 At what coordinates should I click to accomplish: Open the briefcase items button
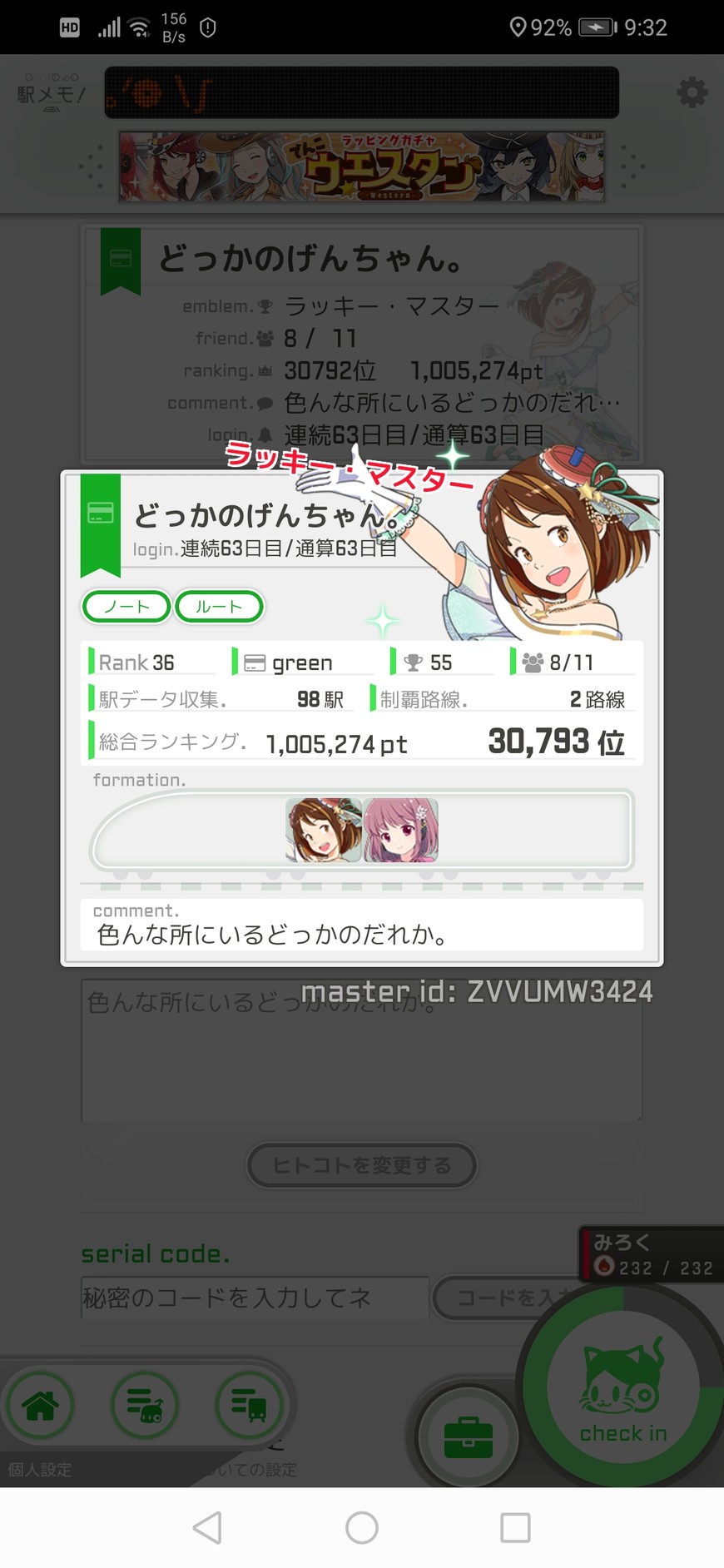click(x=468, y=1437)
